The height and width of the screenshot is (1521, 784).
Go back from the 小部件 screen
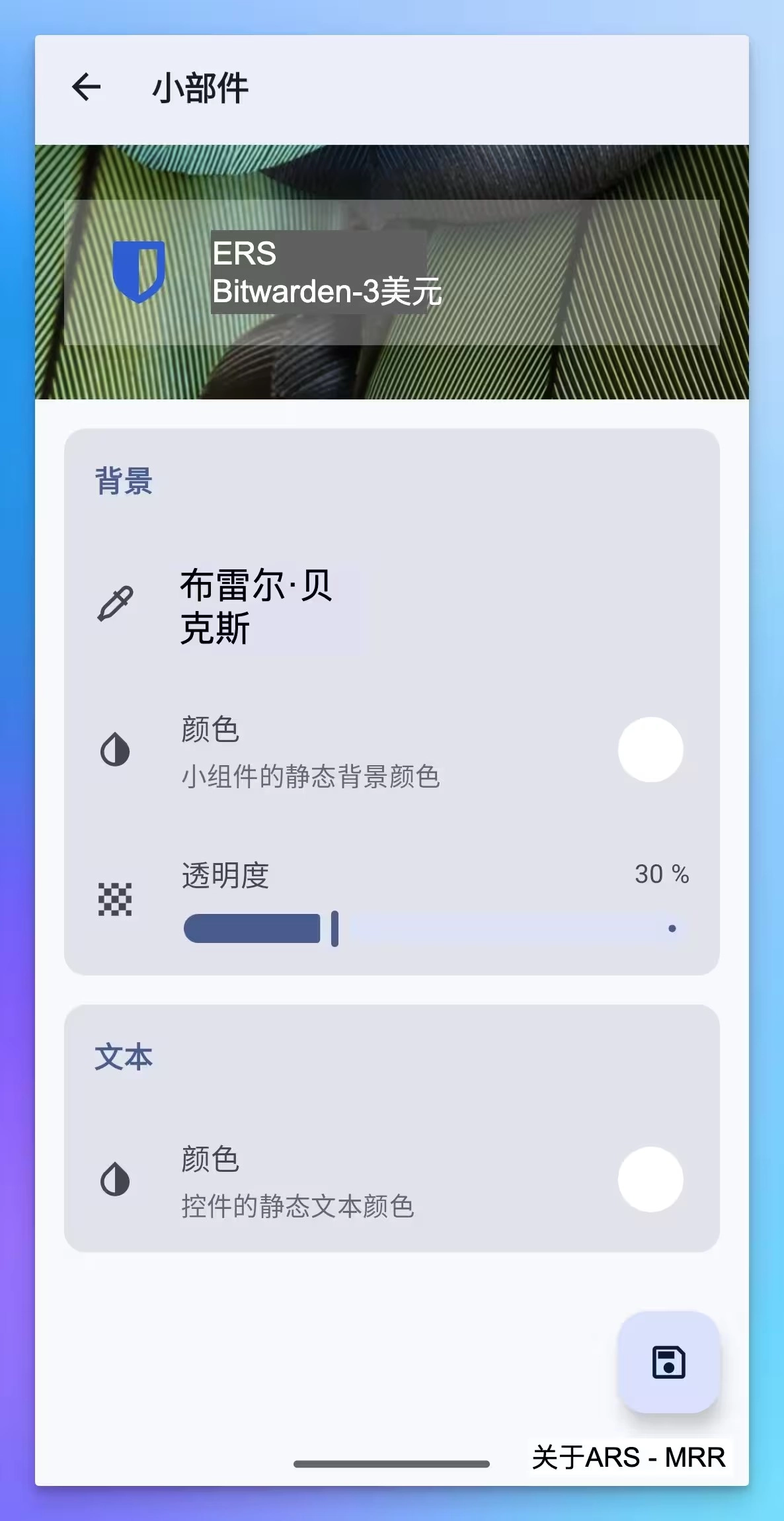pyautogui.click(x=87, y=88)
